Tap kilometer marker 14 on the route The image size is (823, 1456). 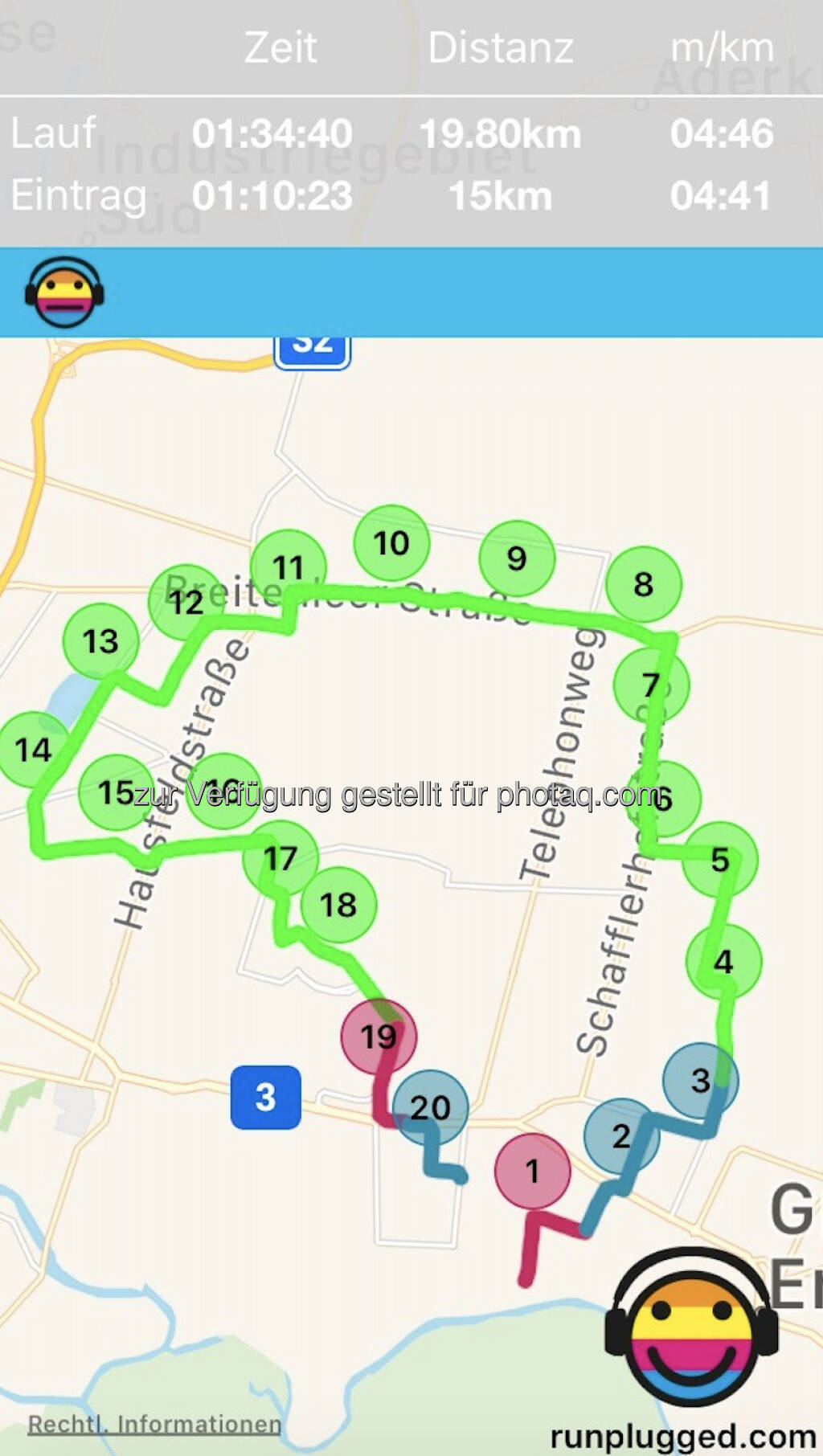pyautogui.click(x=32, y=750)
